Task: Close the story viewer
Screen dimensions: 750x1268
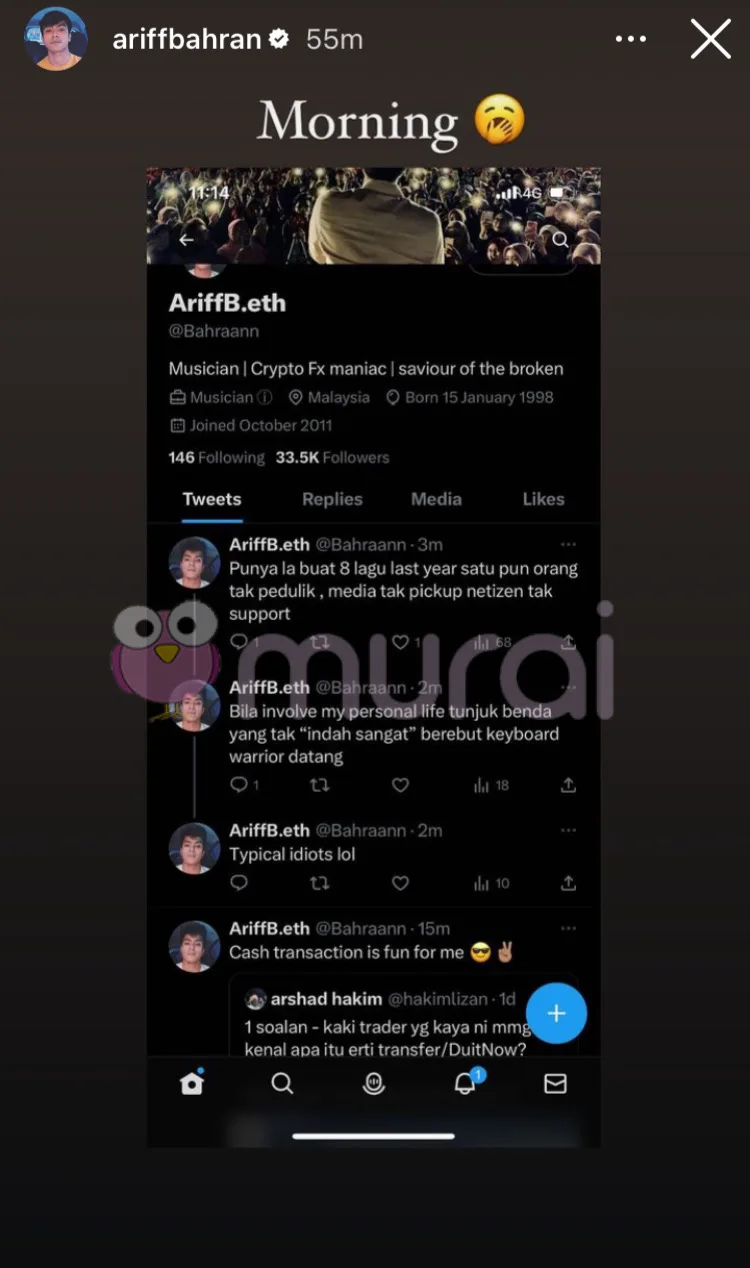Action: tap(710, 39)
